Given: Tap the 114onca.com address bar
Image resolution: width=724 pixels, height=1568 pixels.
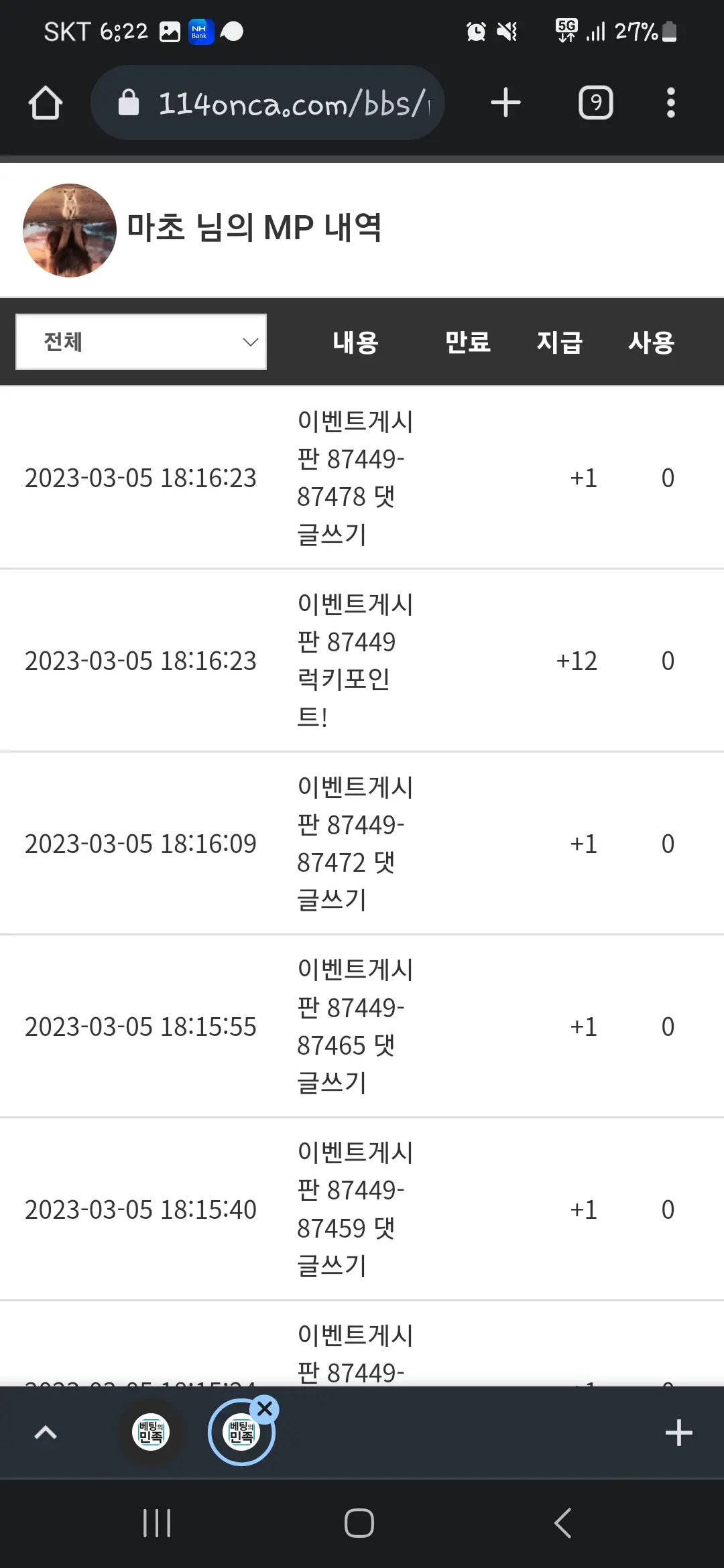Looking at the screenshot, I should (x=268, y=103).
